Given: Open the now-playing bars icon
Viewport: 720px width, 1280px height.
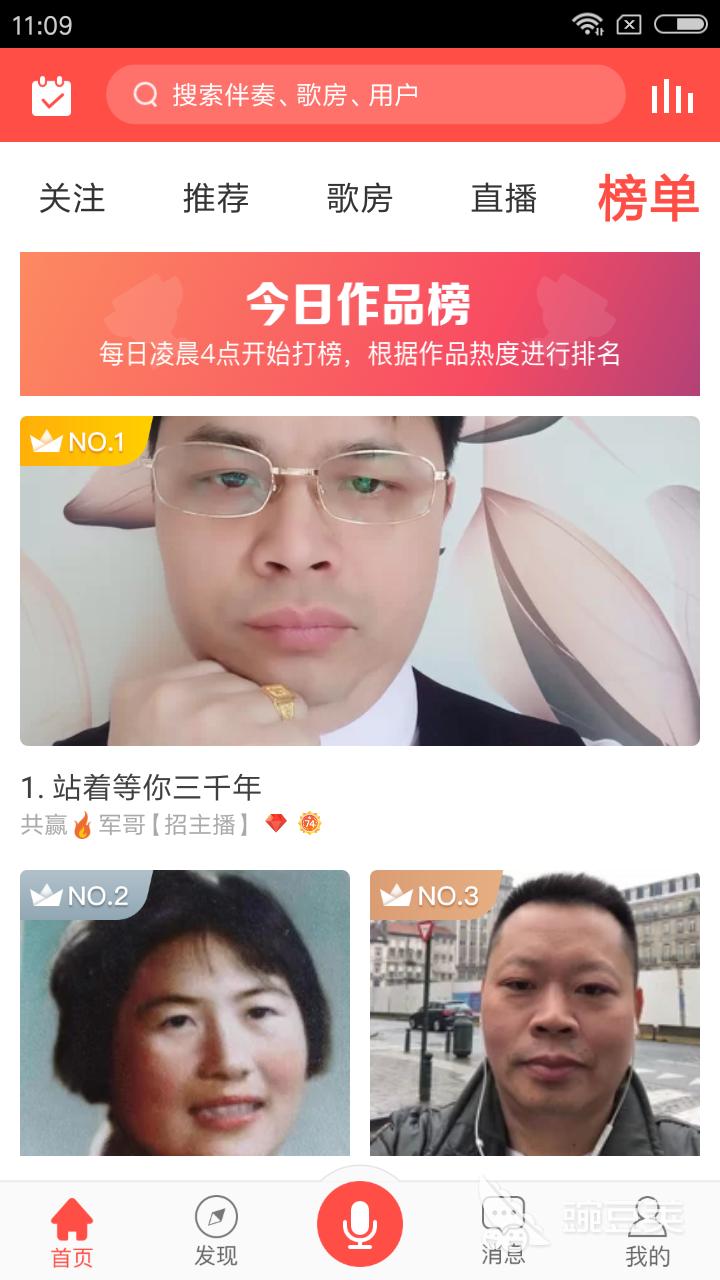Looking at the screenshot, I should [672, 96].
